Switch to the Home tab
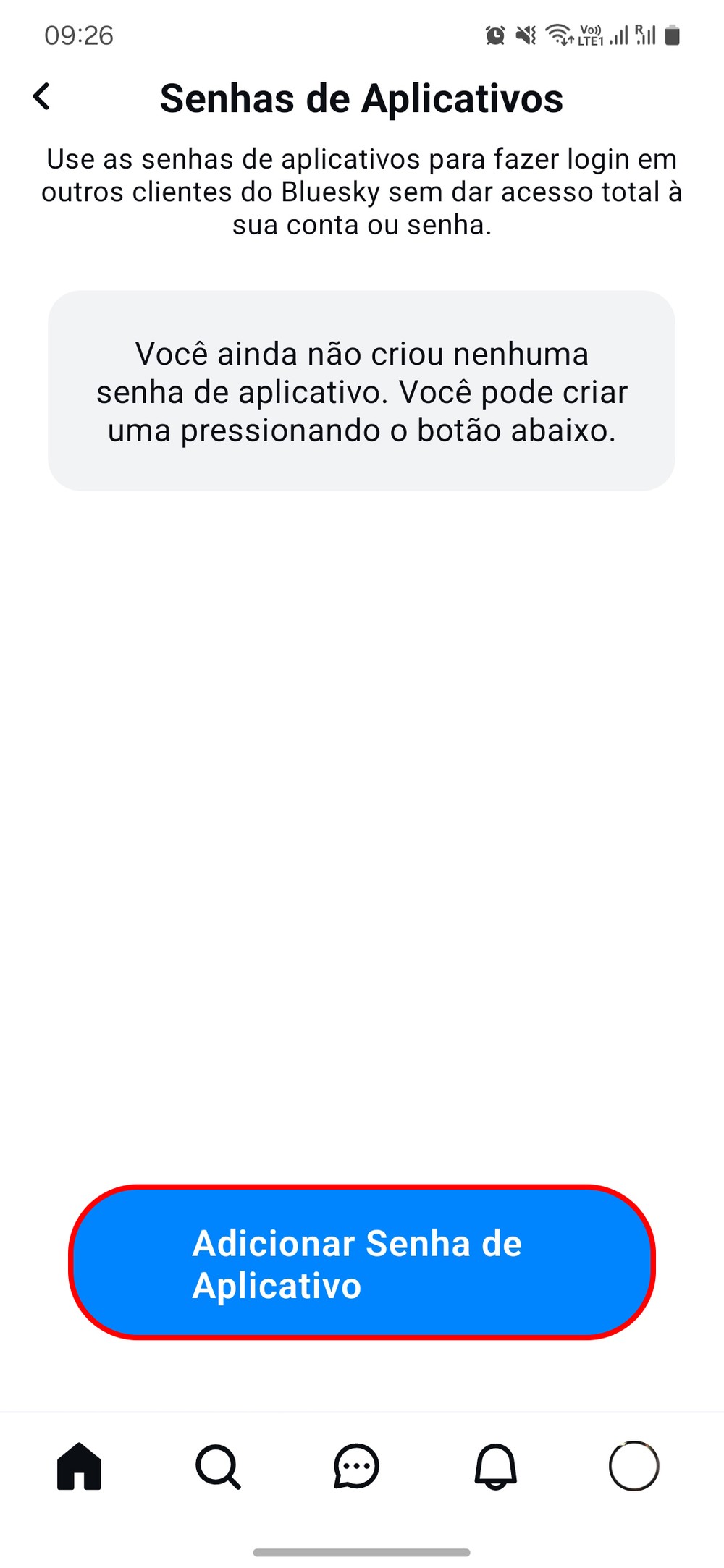 79,1466
